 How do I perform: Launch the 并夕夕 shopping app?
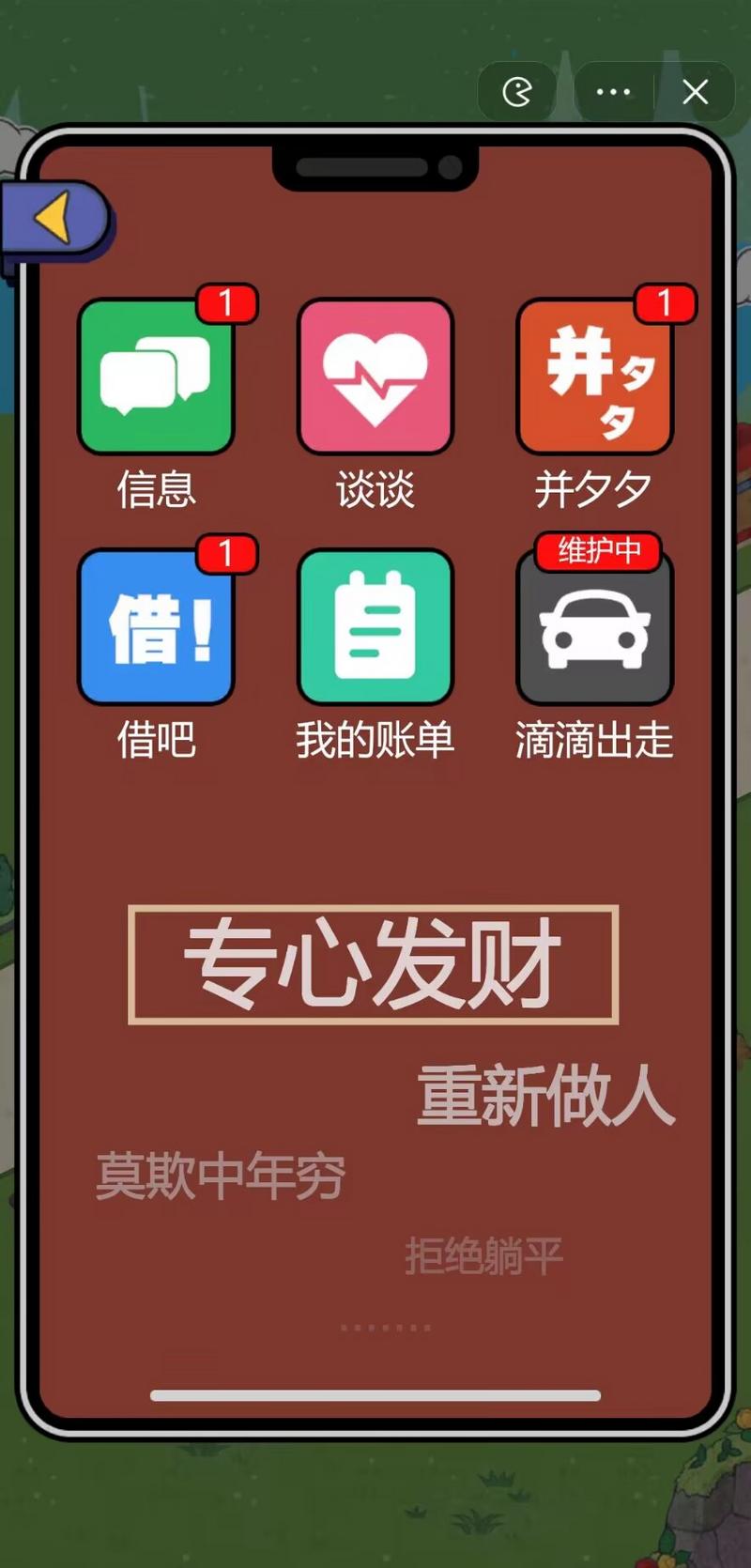[594, 377]
